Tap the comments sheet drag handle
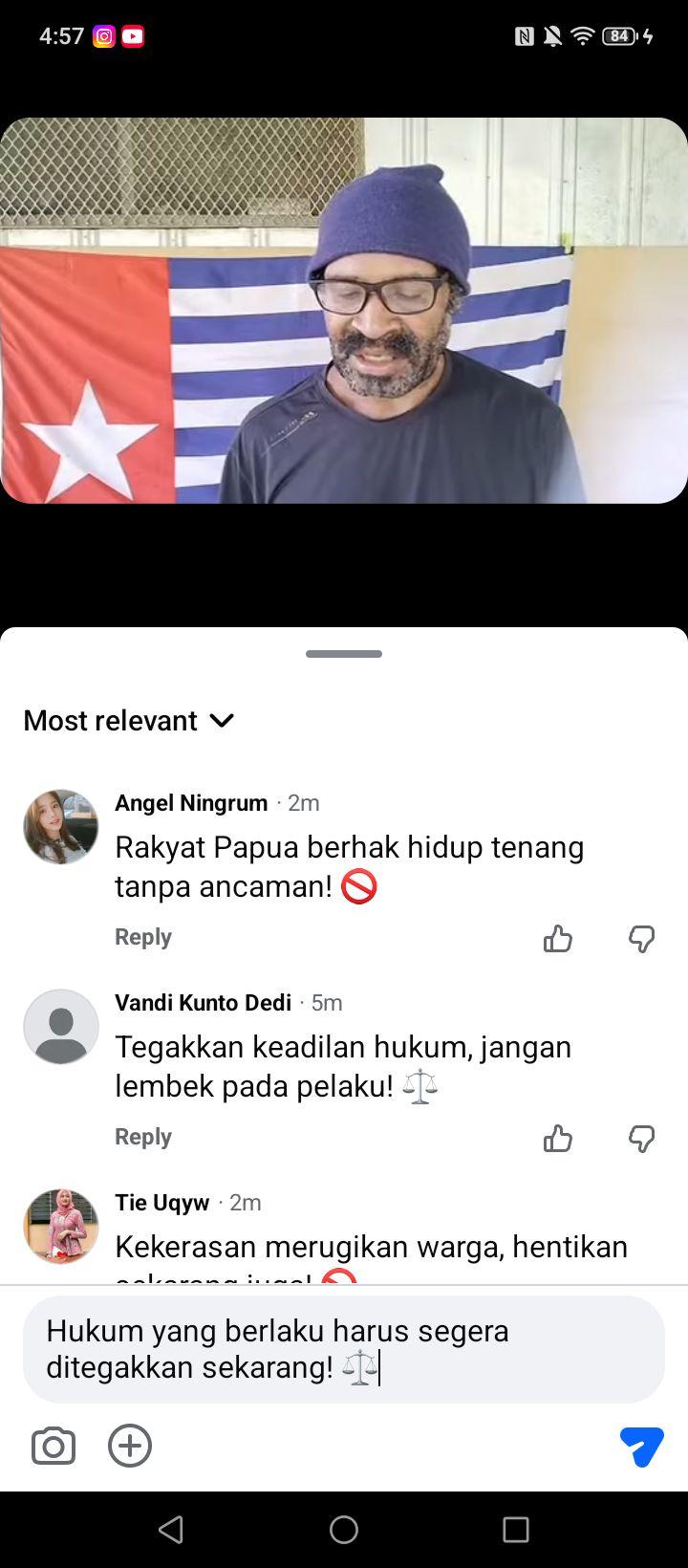This screenshot has height=1568, width=688. pos(344,654)
